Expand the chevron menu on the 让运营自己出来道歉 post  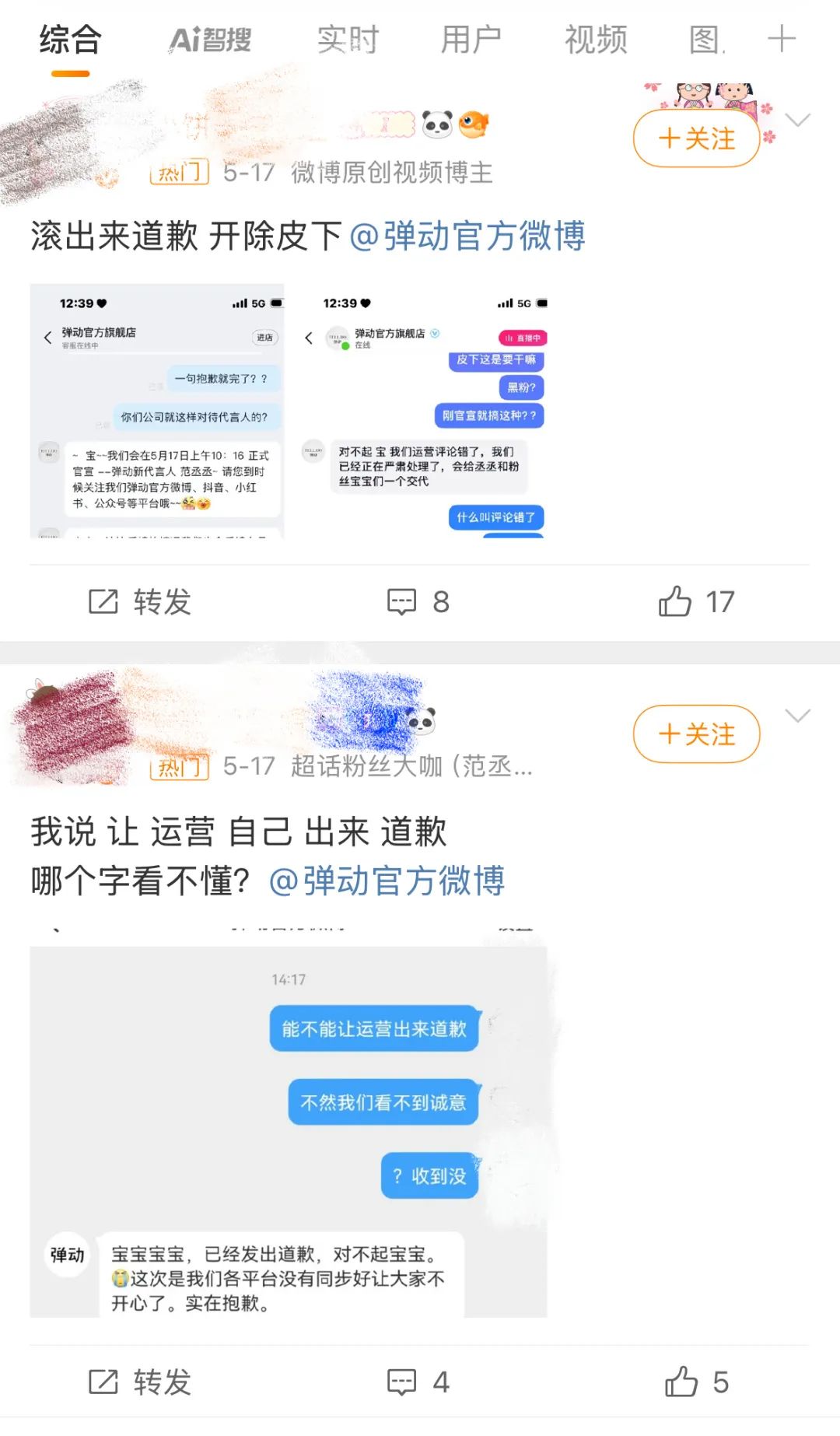[798, 716]
